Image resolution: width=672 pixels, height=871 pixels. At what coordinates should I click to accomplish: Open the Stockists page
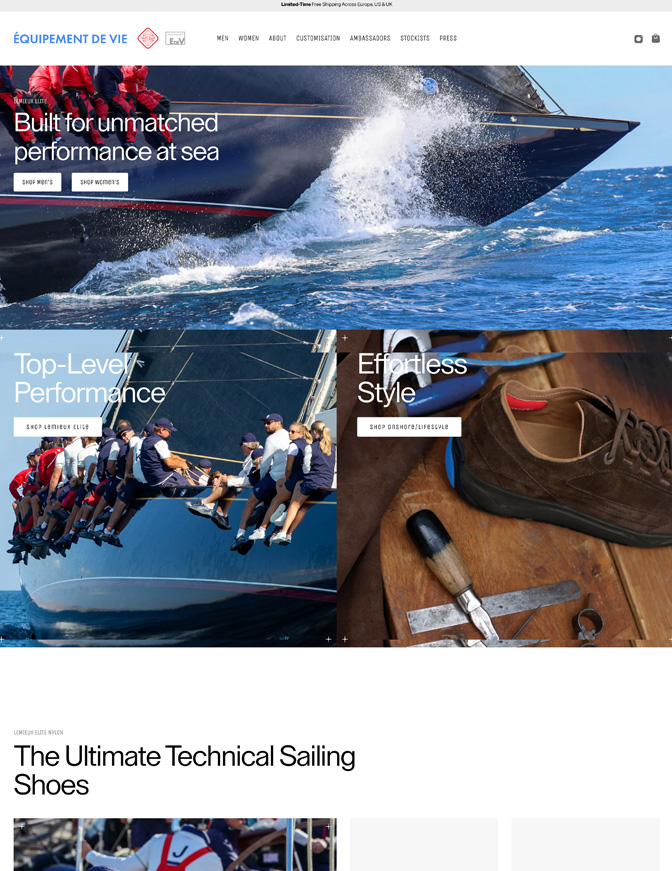[x=415, y=39]
